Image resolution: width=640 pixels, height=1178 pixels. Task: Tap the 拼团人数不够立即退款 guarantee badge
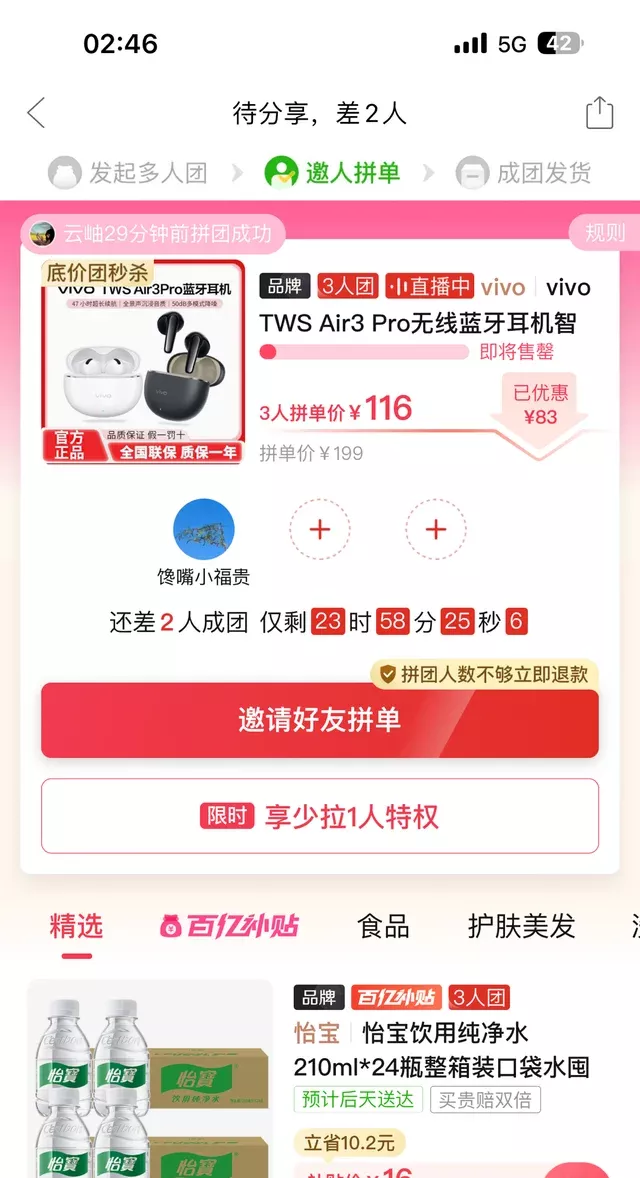[x=484, y=675]
